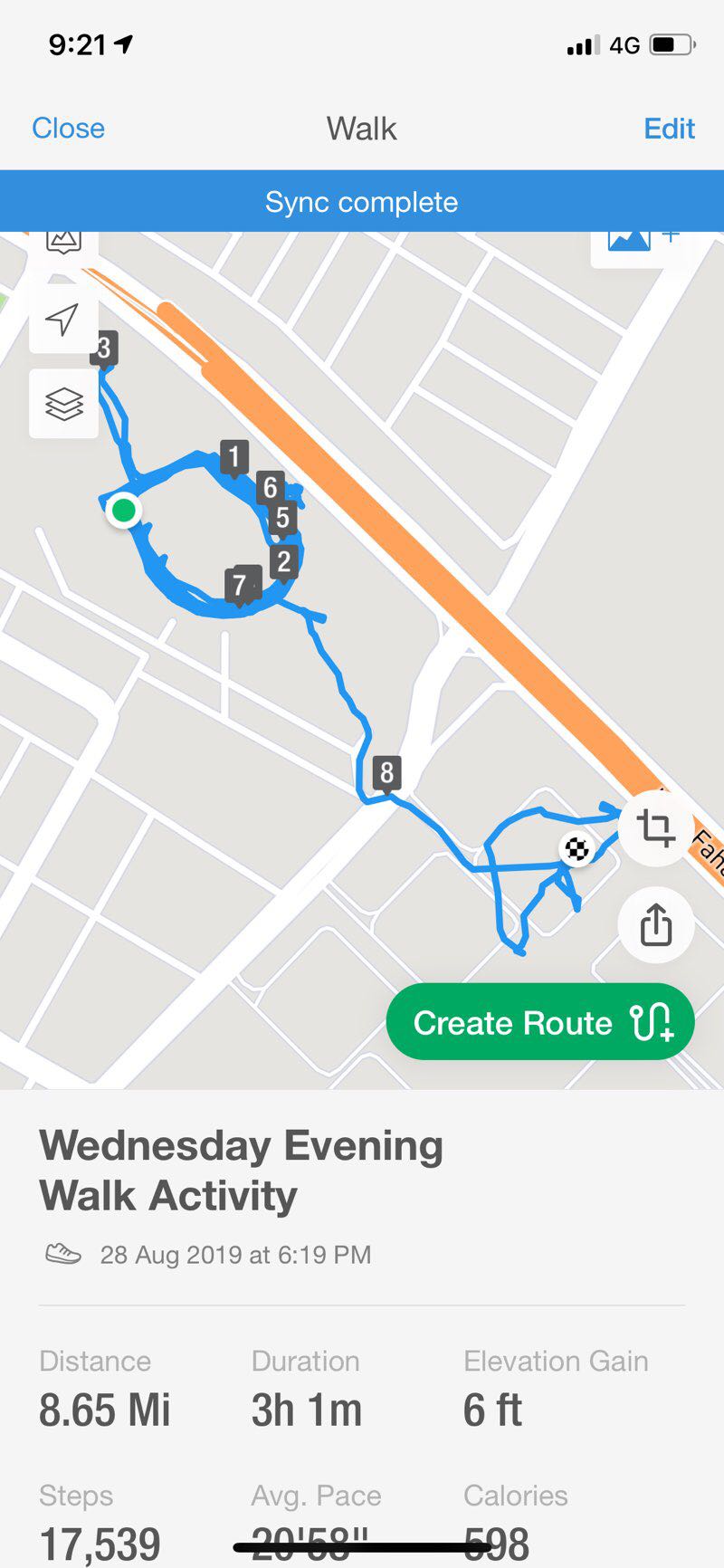Tap the map terrain icon at top left
Image resolution: width=724 pixels, height=1568 pixels.
click(x=63, y=243)
